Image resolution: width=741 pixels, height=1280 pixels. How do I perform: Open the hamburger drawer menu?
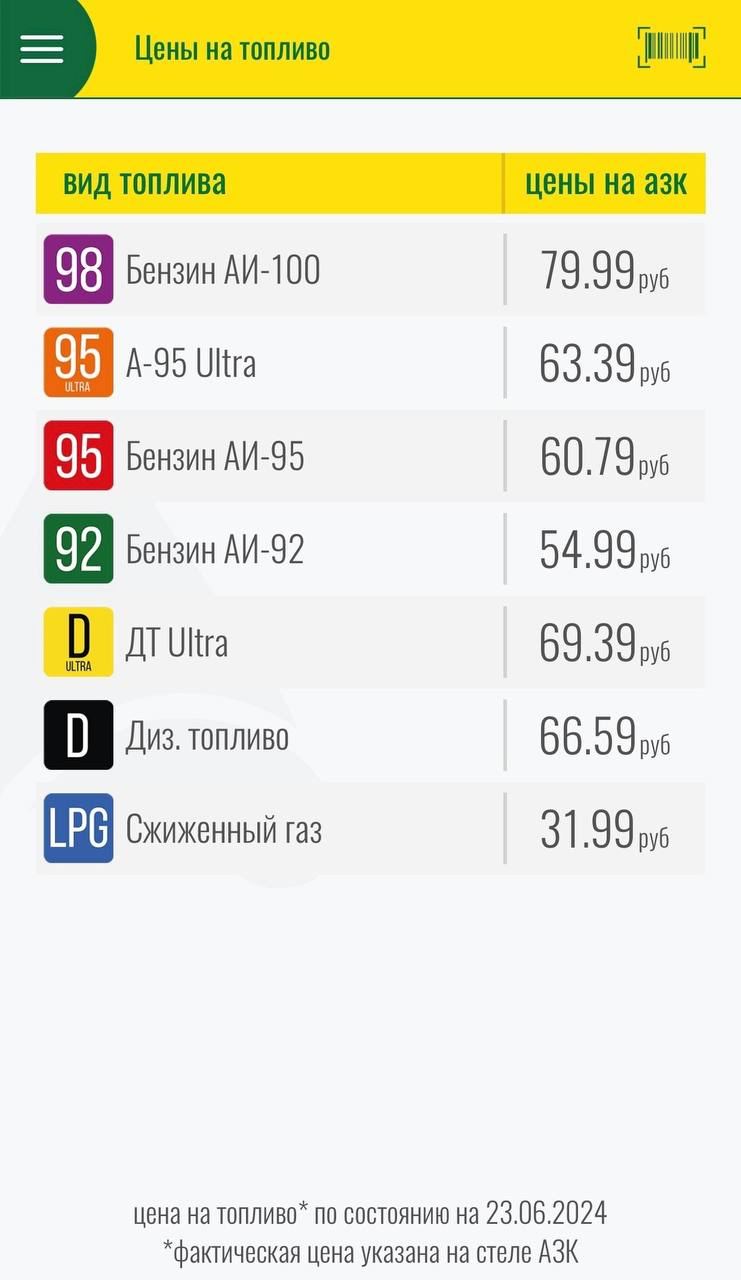coord(42,48)
